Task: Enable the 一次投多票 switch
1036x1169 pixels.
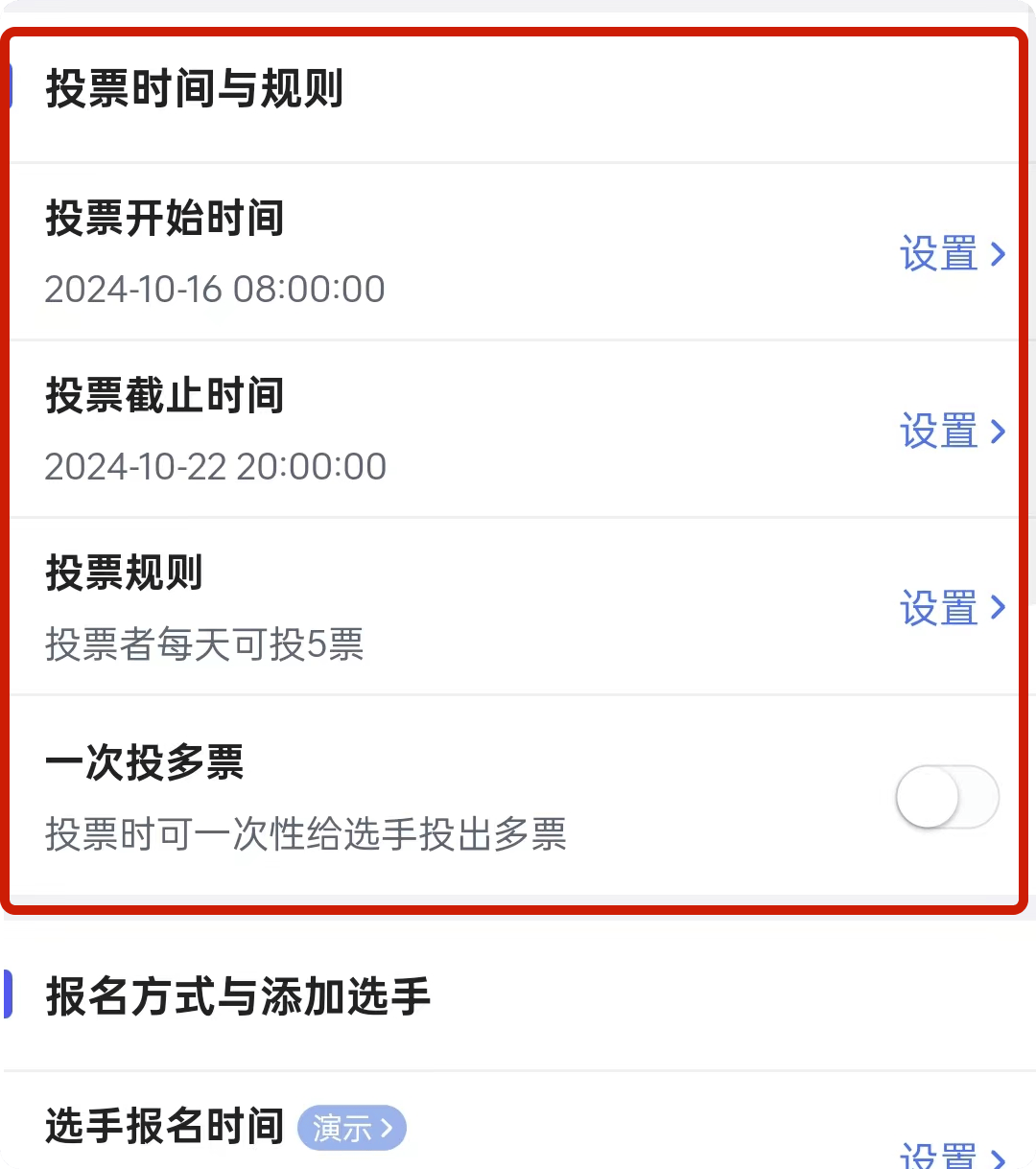Action: (947, 797)
